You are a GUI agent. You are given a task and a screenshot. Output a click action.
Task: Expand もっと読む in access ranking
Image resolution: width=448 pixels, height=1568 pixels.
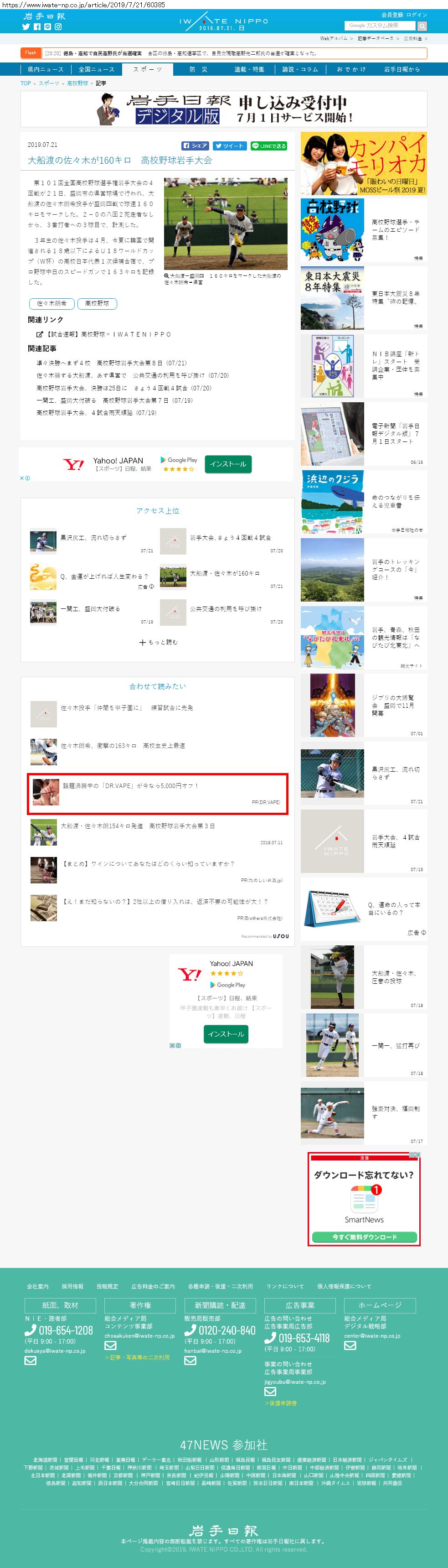pyautogui.click(x=158, y=642)
